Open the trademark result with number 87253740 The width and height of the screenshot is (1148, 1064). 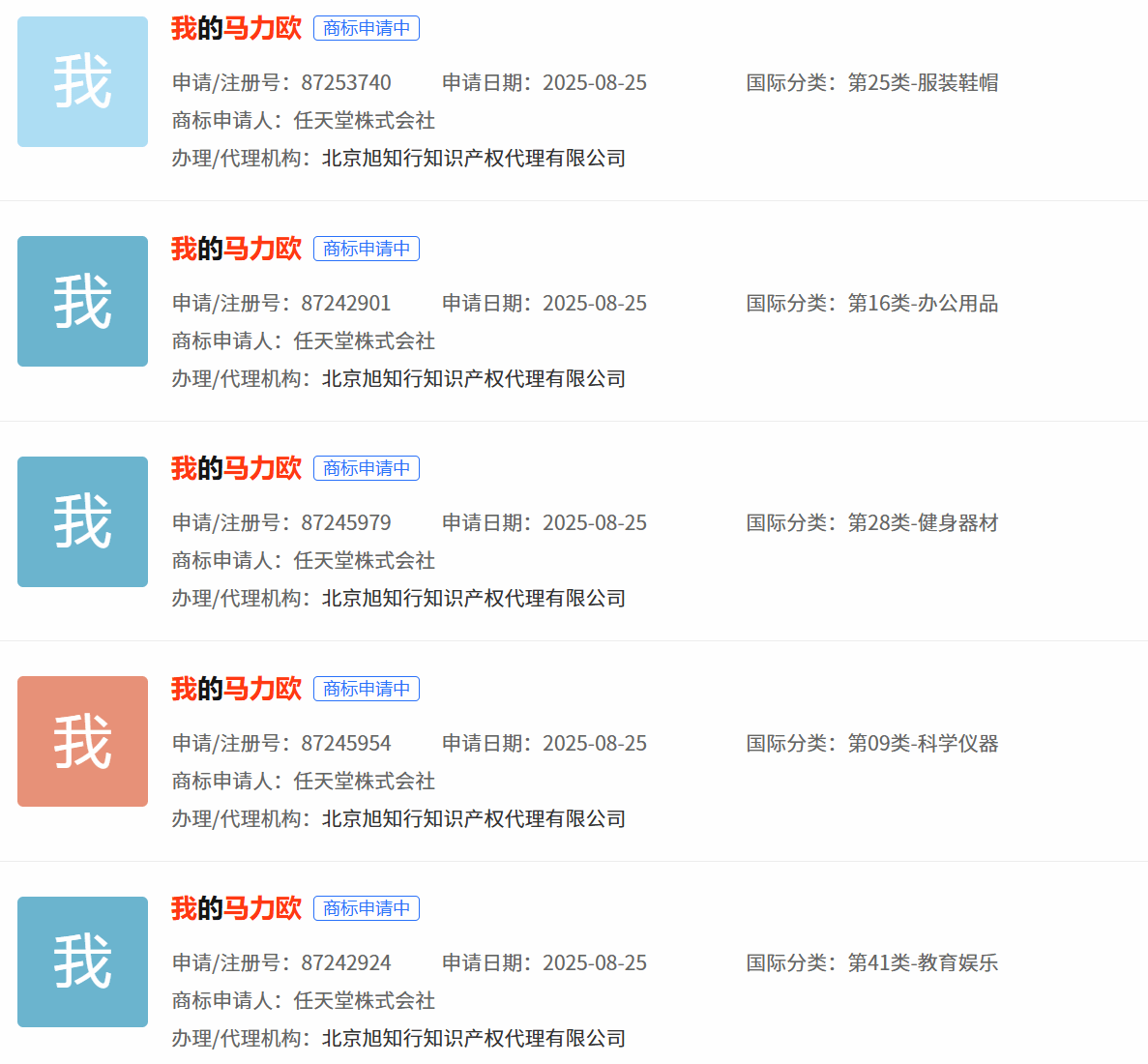(x=236, y=28)
